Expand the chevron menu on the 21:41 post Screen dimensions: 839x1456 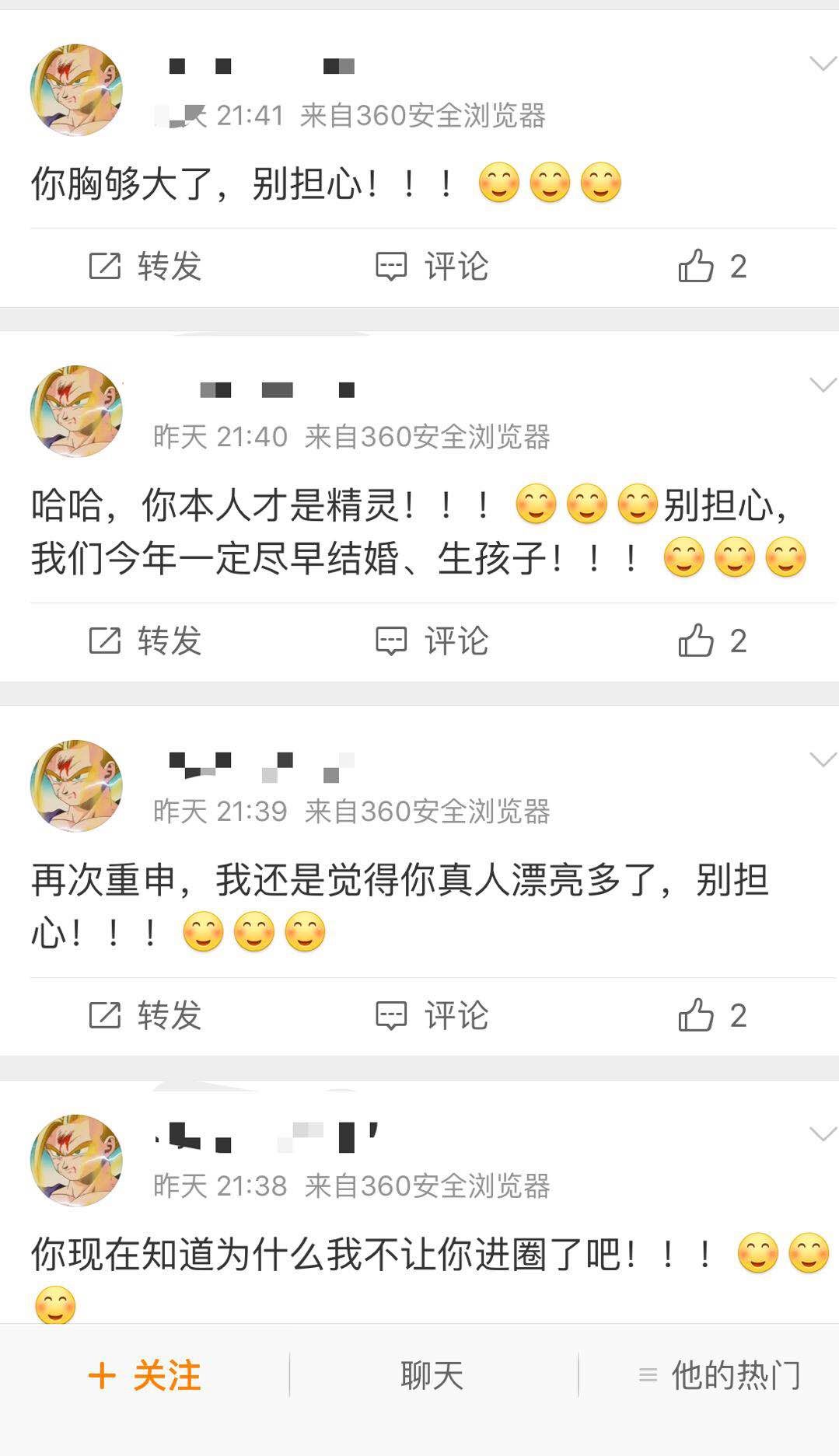[822, 64]
